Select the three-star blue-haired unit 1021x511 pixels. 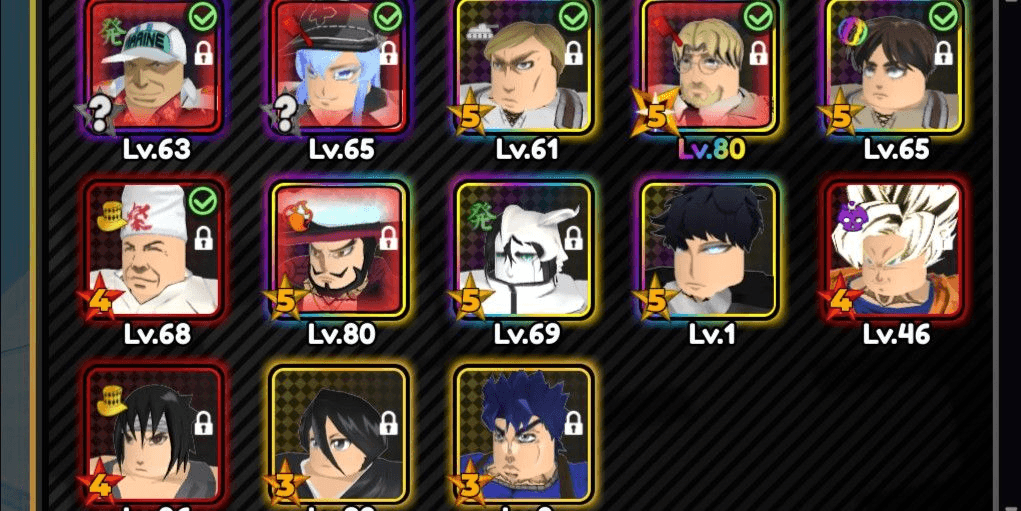click(525, 435)
